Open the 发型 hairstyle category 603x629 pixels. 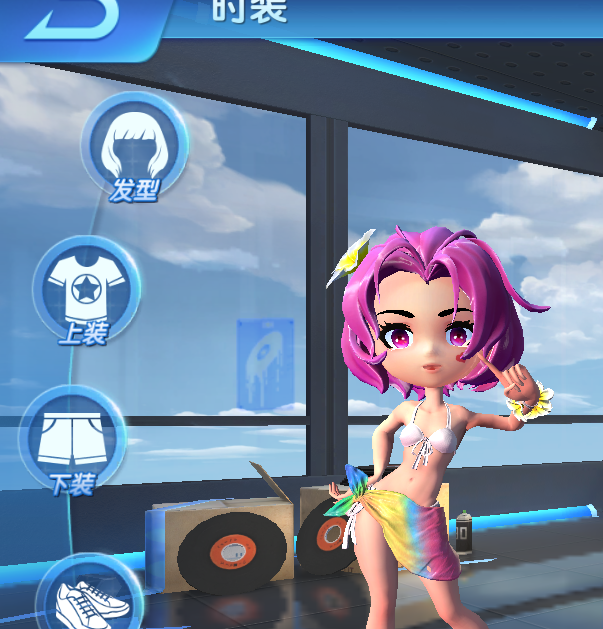134,146
